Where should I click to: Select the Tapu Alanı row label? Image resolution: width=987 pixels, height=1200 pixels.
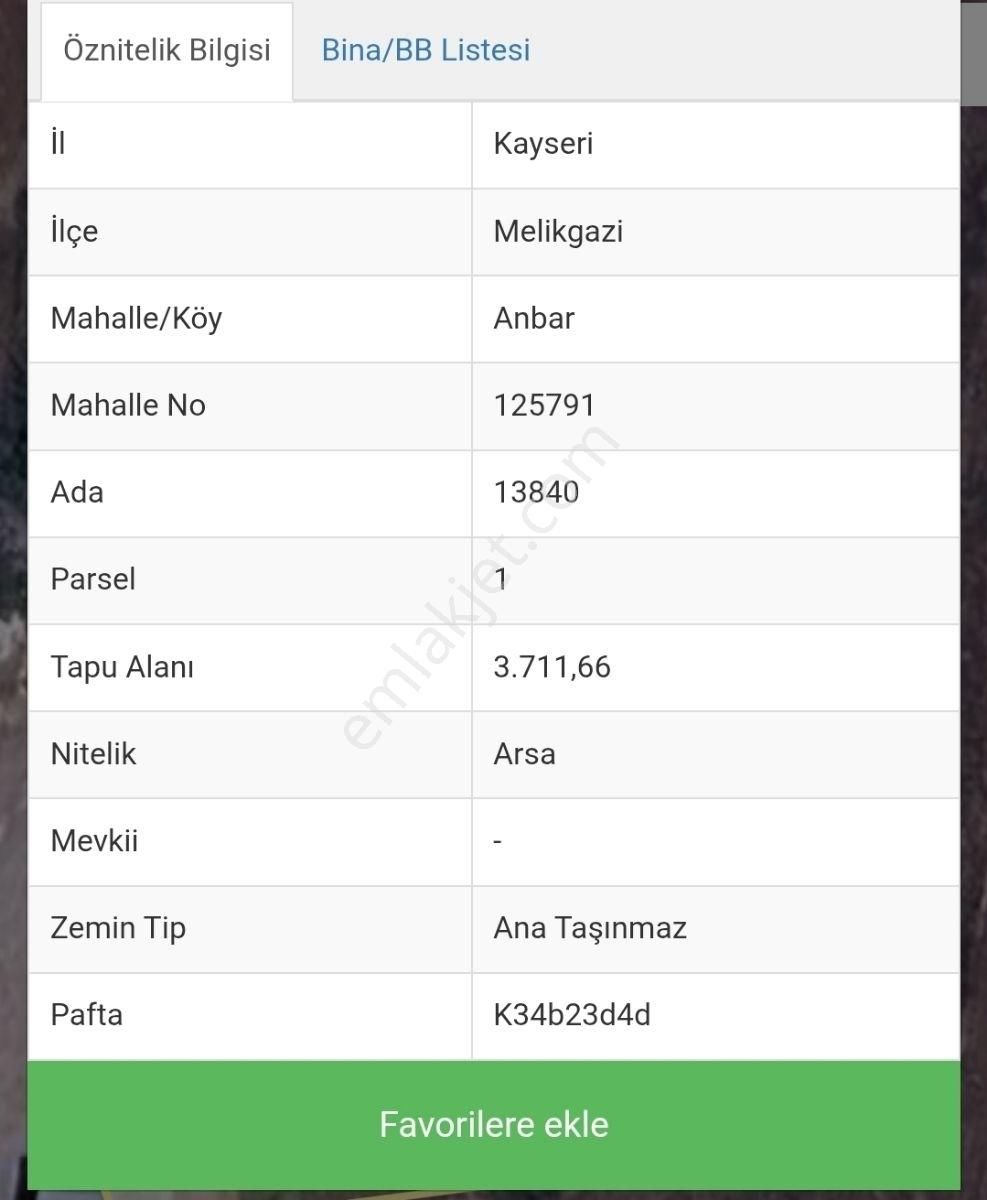[x=123, y=667]
